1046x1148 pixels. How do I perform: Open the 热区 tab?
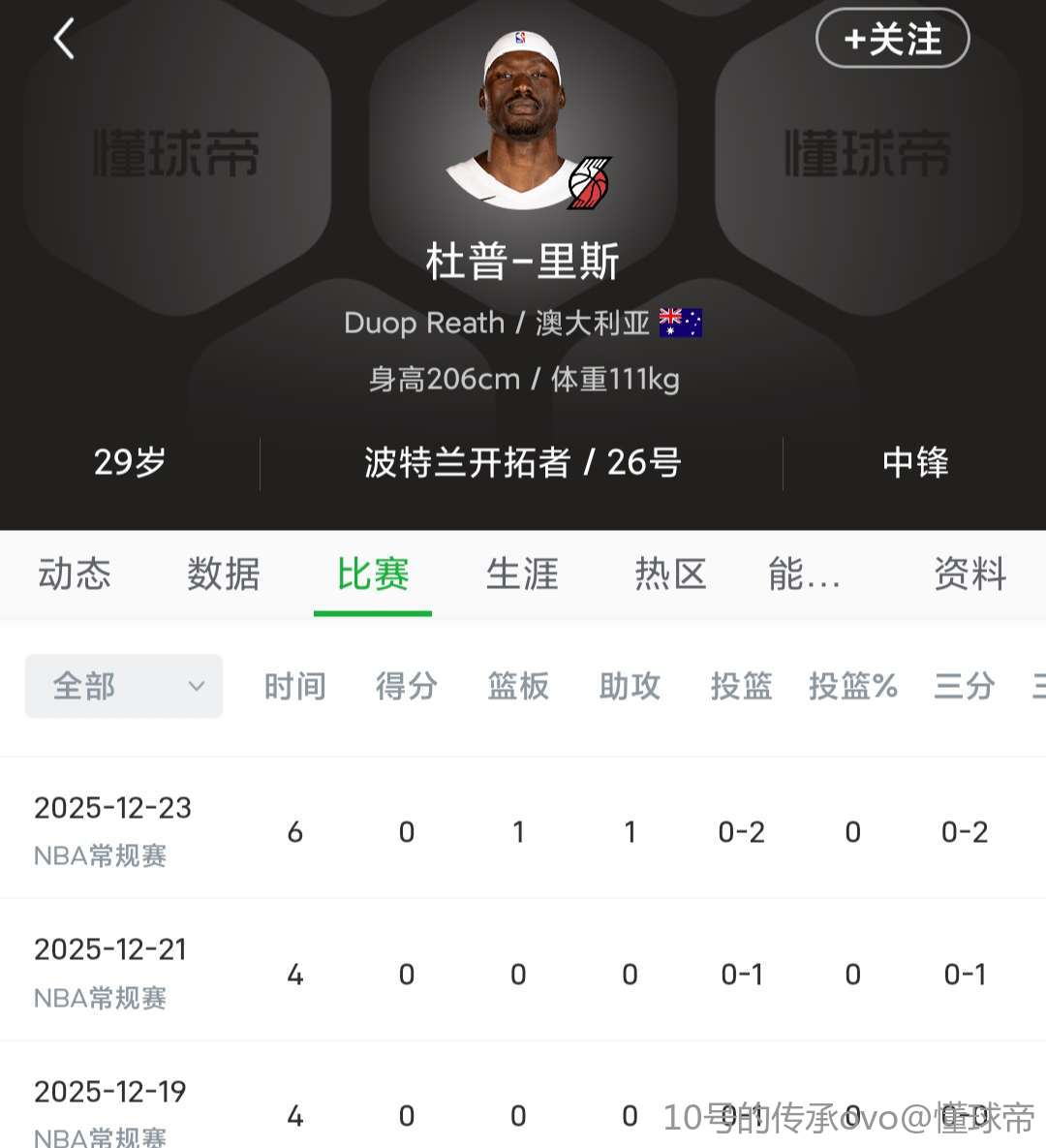pos(670,574)
